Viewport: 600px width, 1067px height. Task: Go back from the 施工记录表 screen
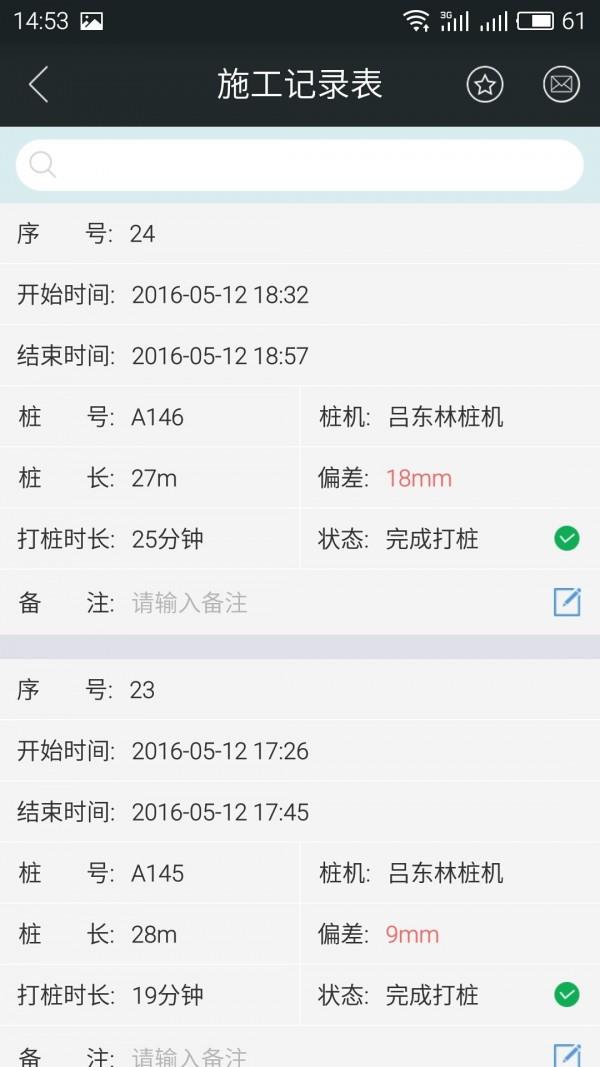tap(38, 85)
